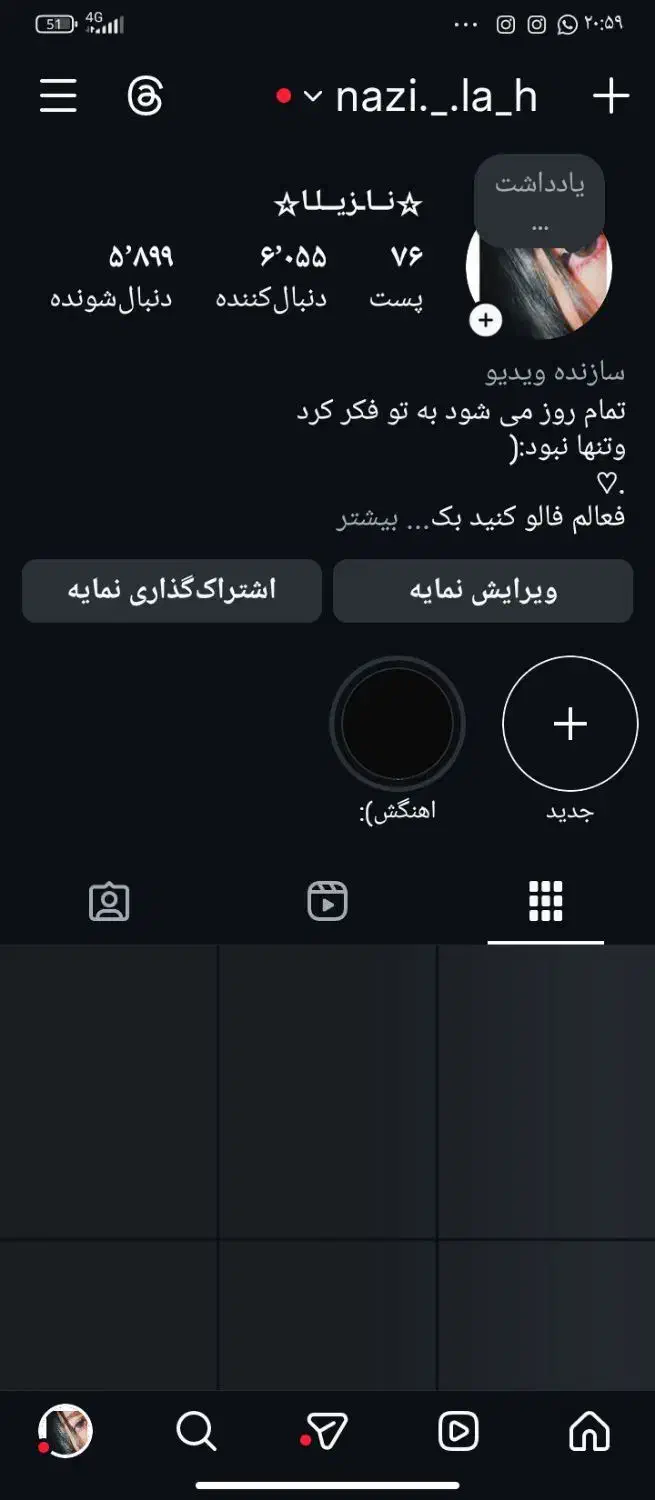Switch to the tagged photos tab
655x1500 pixels.
[109, 902]
